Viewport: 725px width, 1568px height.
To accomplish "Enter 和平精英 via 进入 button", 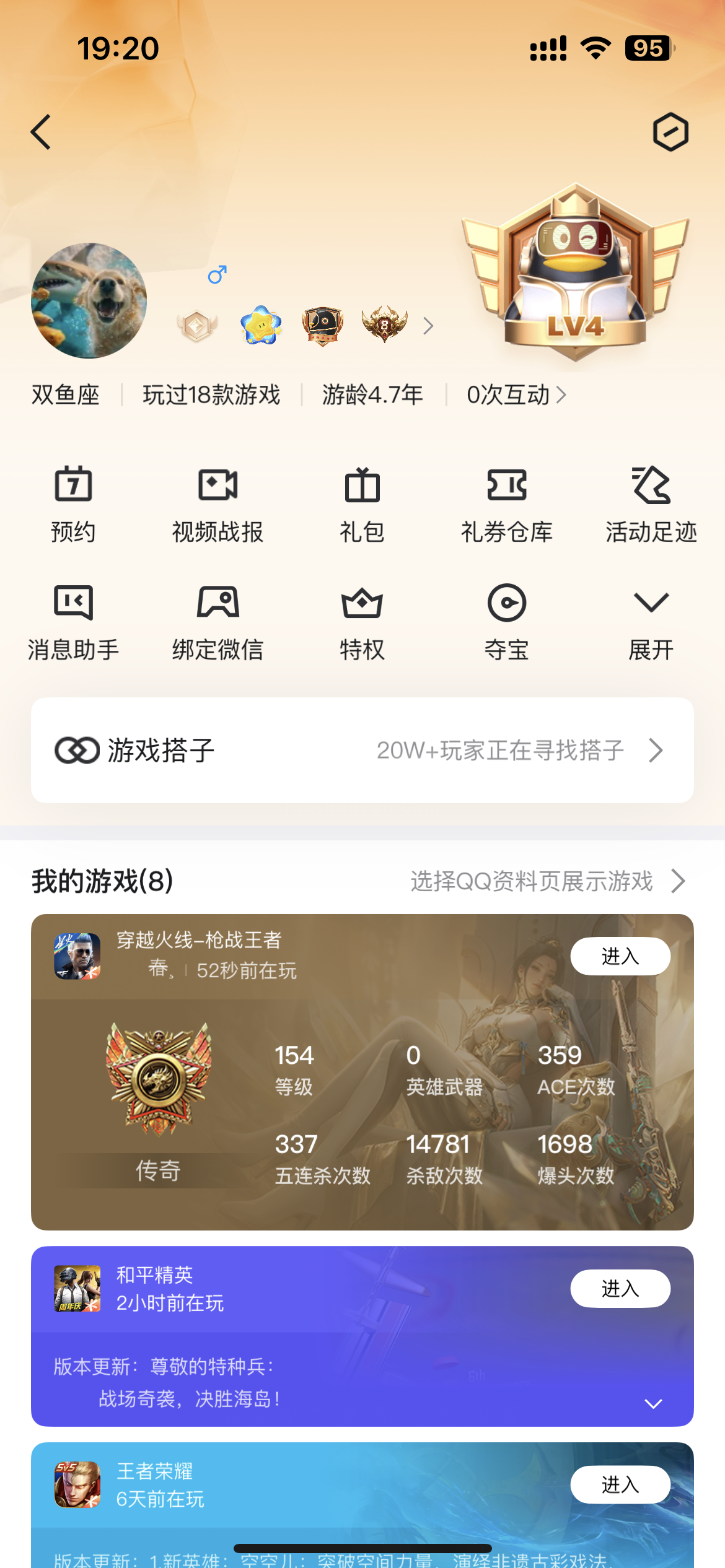I will 620,1288.
